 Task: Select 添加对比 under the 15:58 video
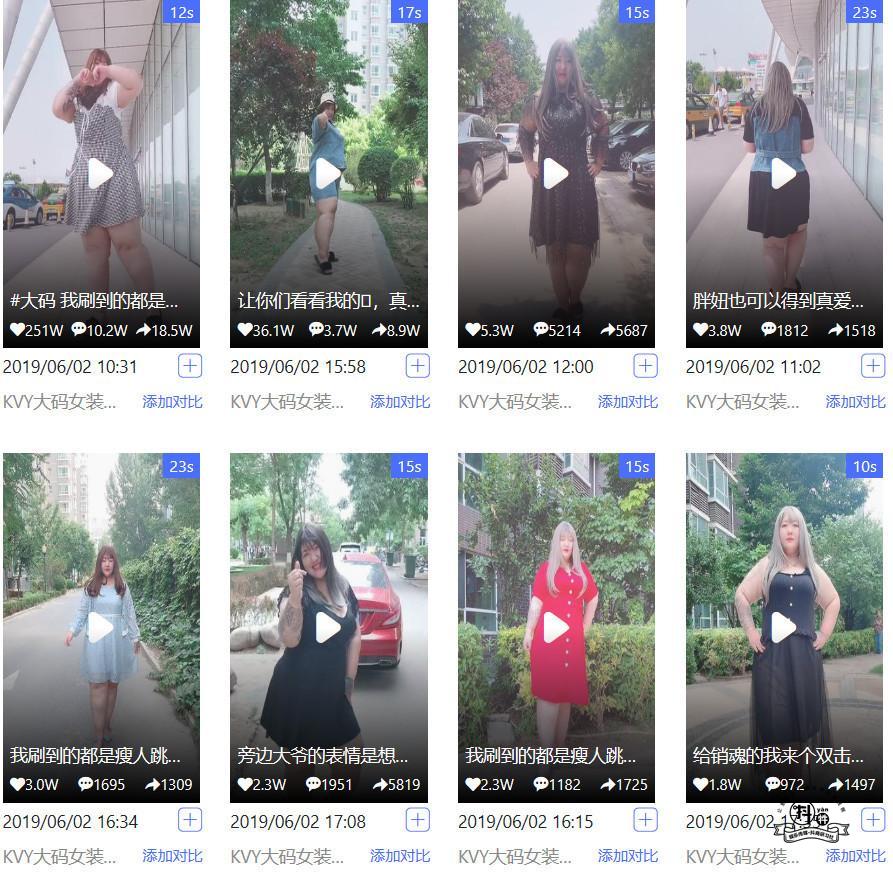[x=400, y=402]
